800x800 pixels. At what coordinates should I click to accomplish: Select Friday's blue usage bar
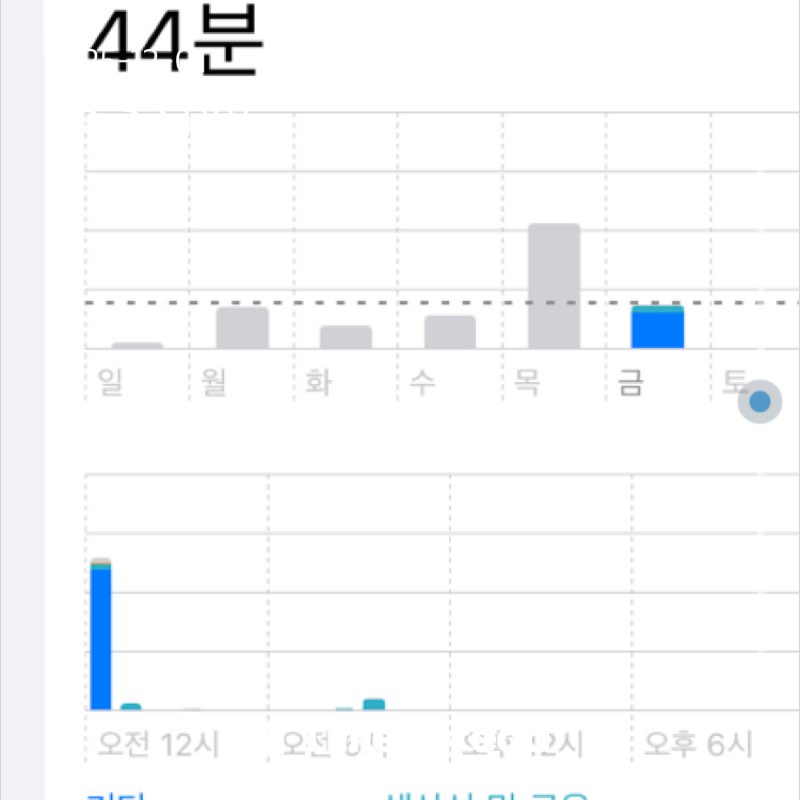(x=657, y=328)
